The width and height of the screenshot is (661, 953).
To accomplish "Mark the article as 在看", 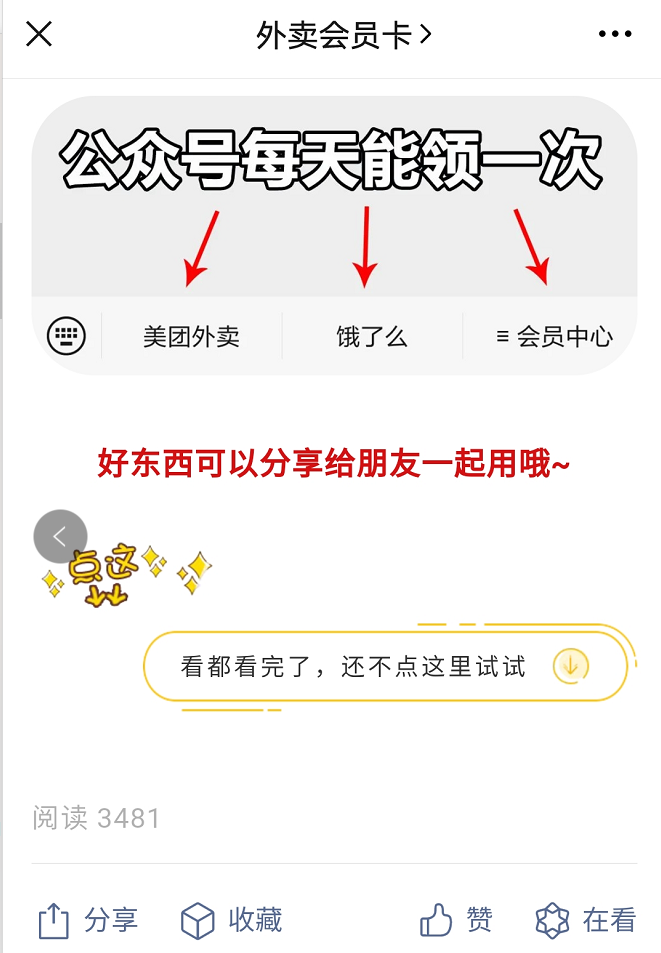I will pyautogui.click(x=586, y=920).
